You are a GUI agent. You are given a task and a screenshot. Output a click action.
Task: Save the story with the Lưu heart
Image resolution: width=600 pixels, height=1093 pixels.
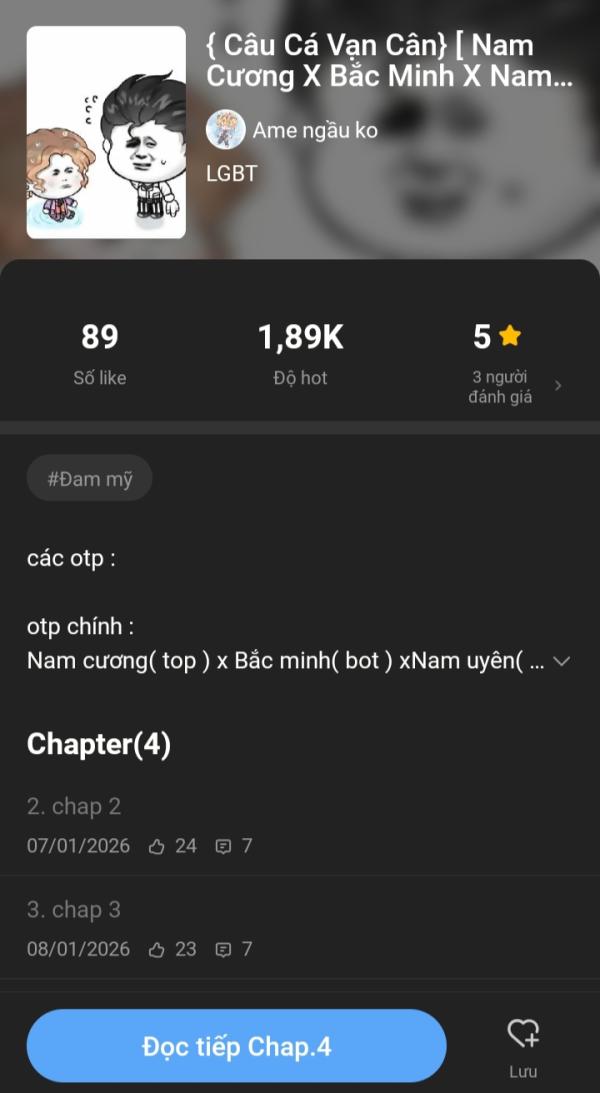(x=523, y=1046)
